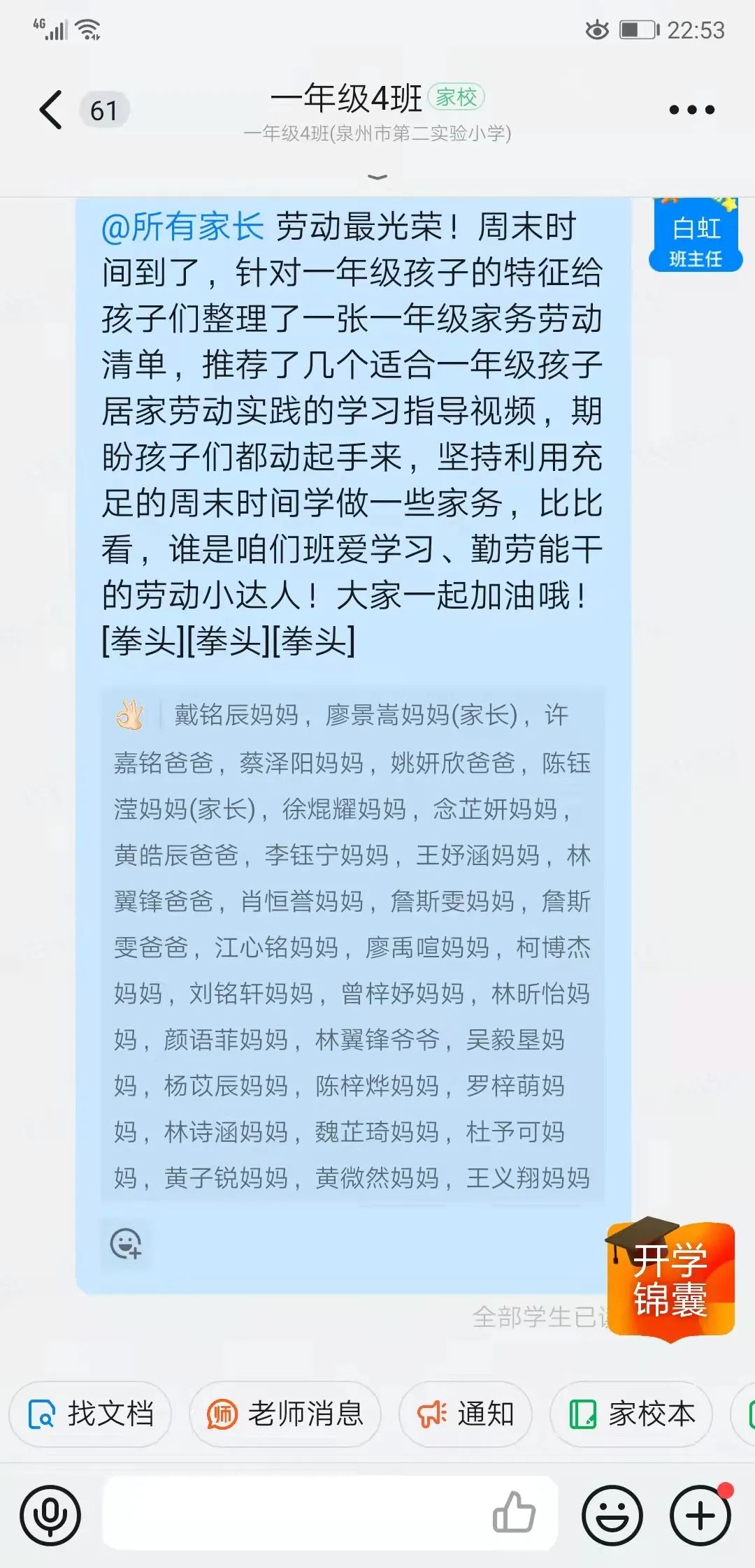This screenshot has height=1568, width=755.
Task: Go back to the chat list
Action: (x=51, y=110)
